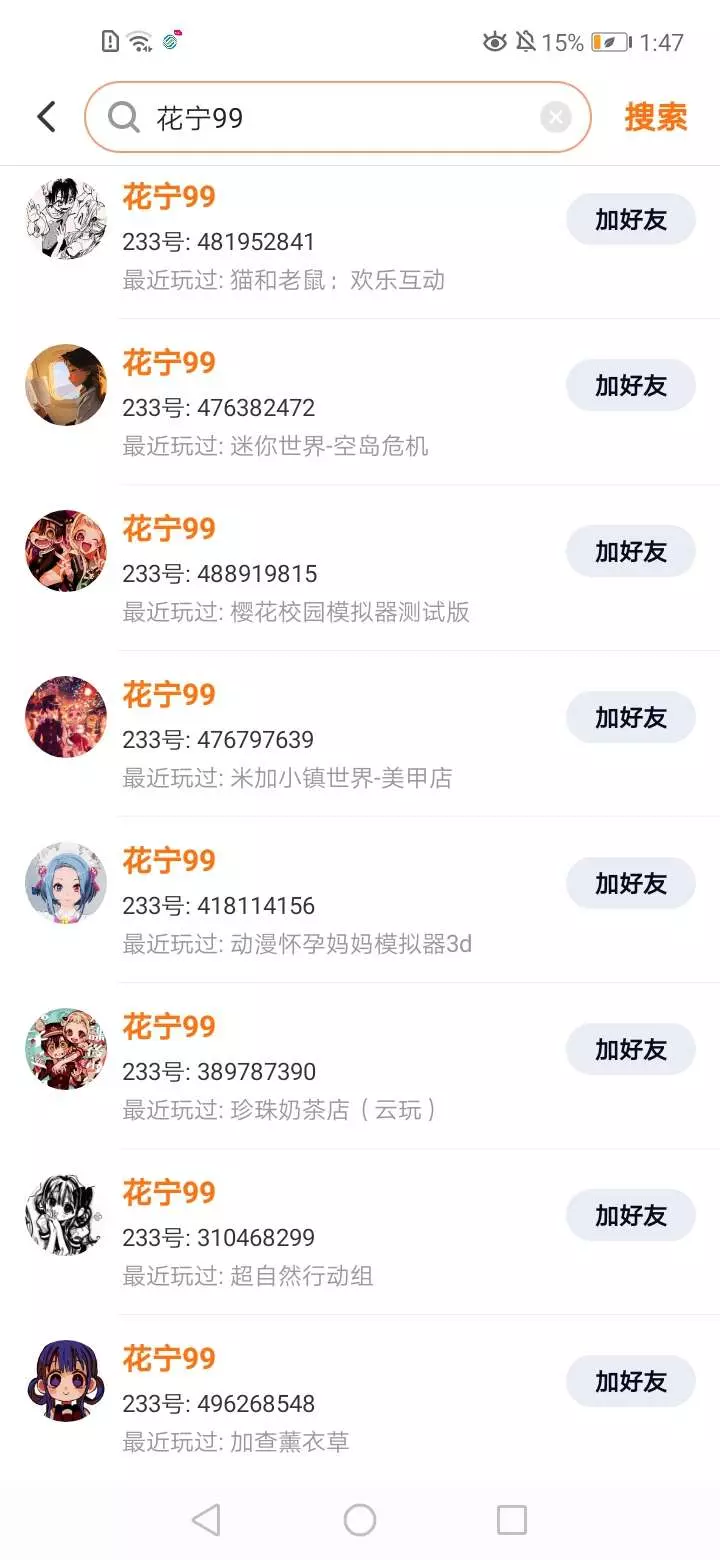This screenshot has height=1560, width=720.
Task: Add user 476797639 as a friend
Action: point(631,717)
